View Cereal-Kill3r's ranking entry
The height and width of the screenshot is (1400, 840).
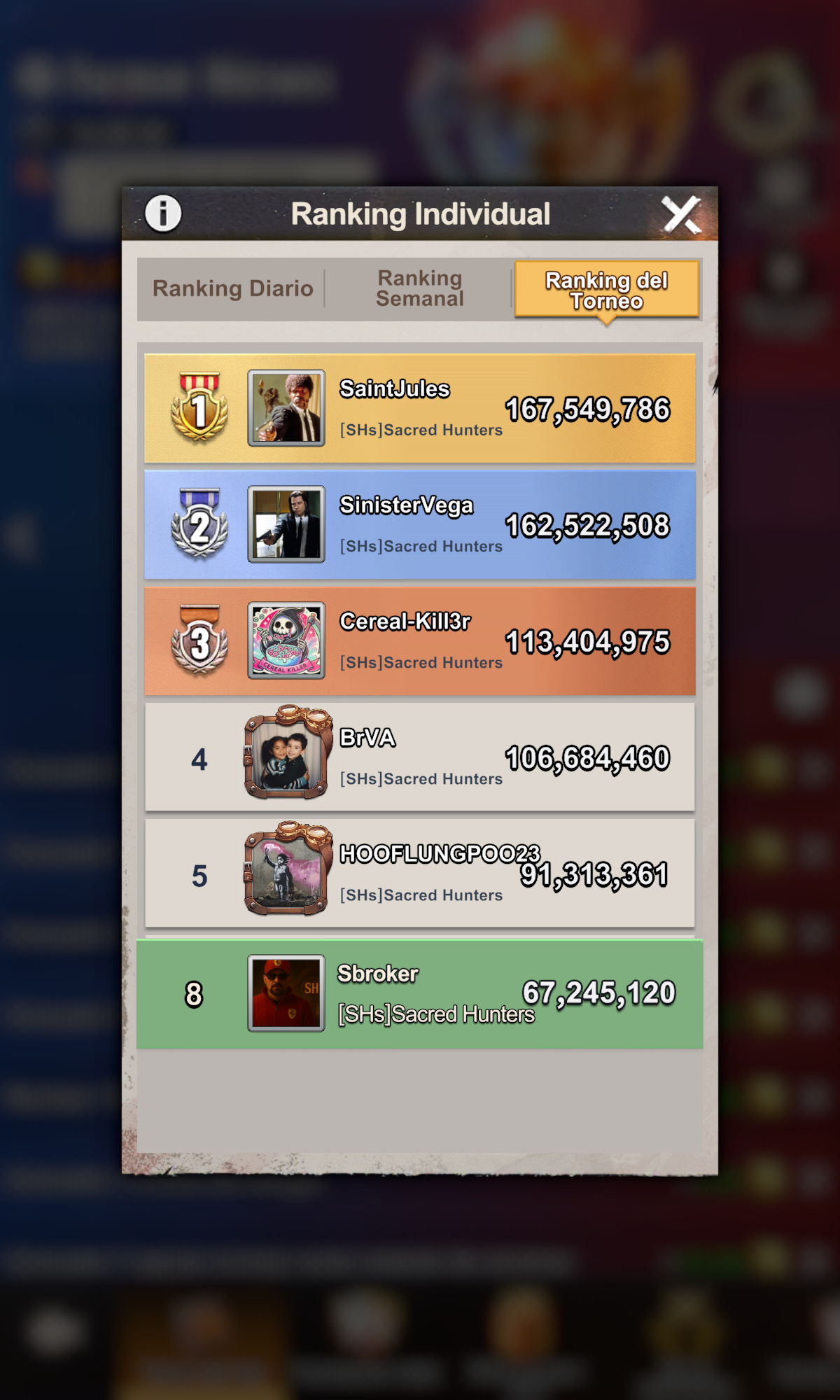tap(420, 640)
